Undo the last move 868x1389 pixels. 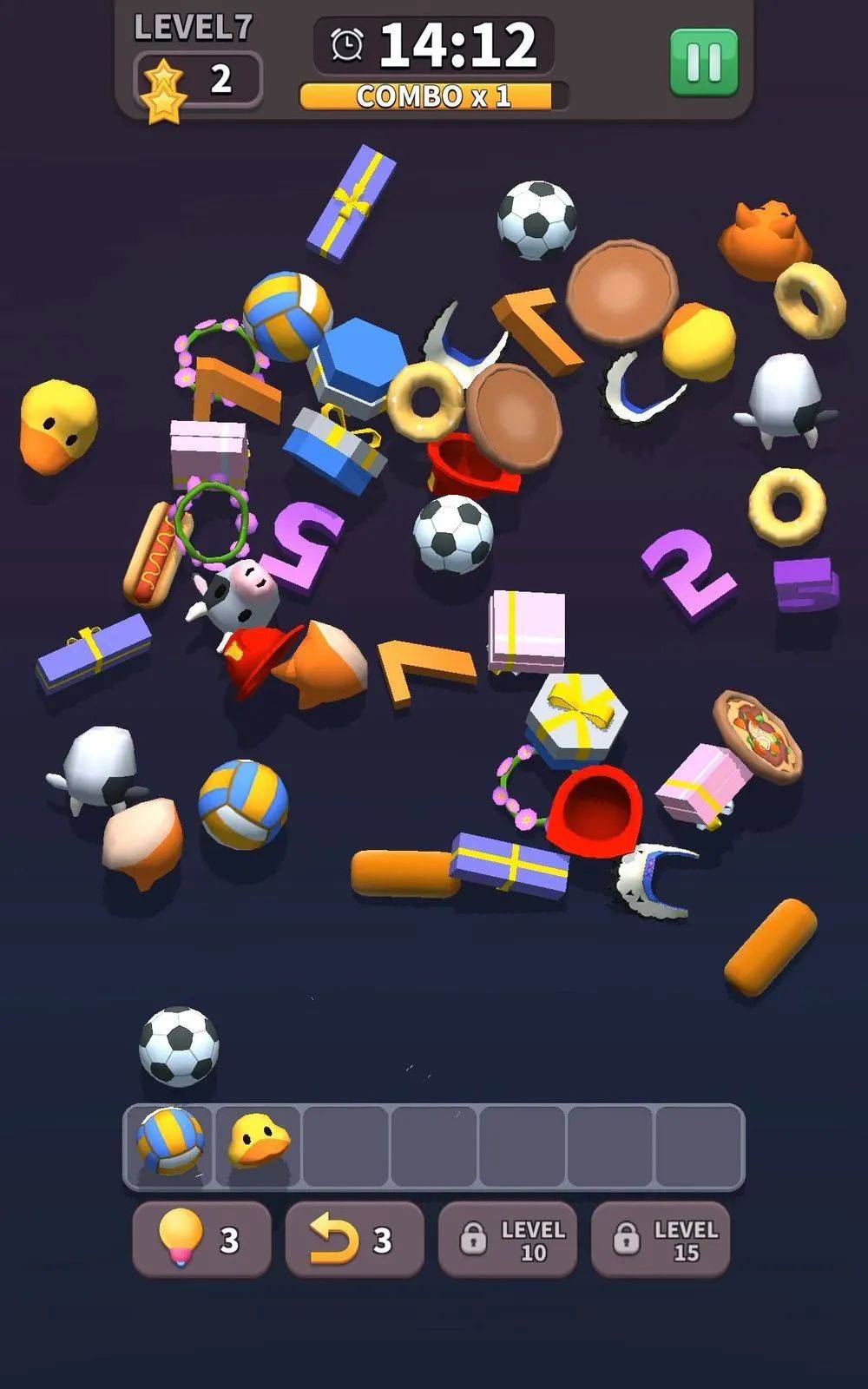pyautogui.click(x=354, y=1239)
